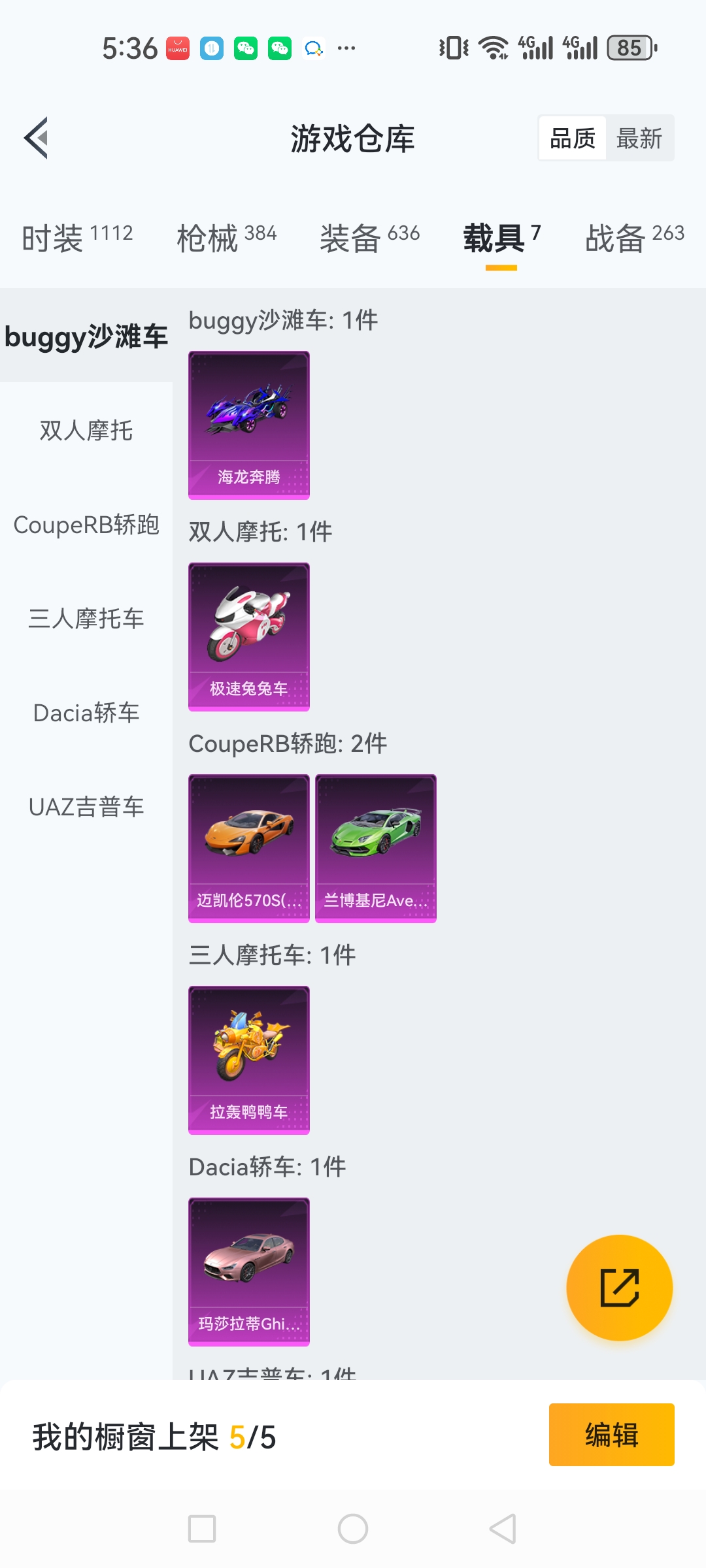The height and width of the screenshot is (1568, 706).
Task: Switch sorting to 品质 mode
Action: point(571,138)
